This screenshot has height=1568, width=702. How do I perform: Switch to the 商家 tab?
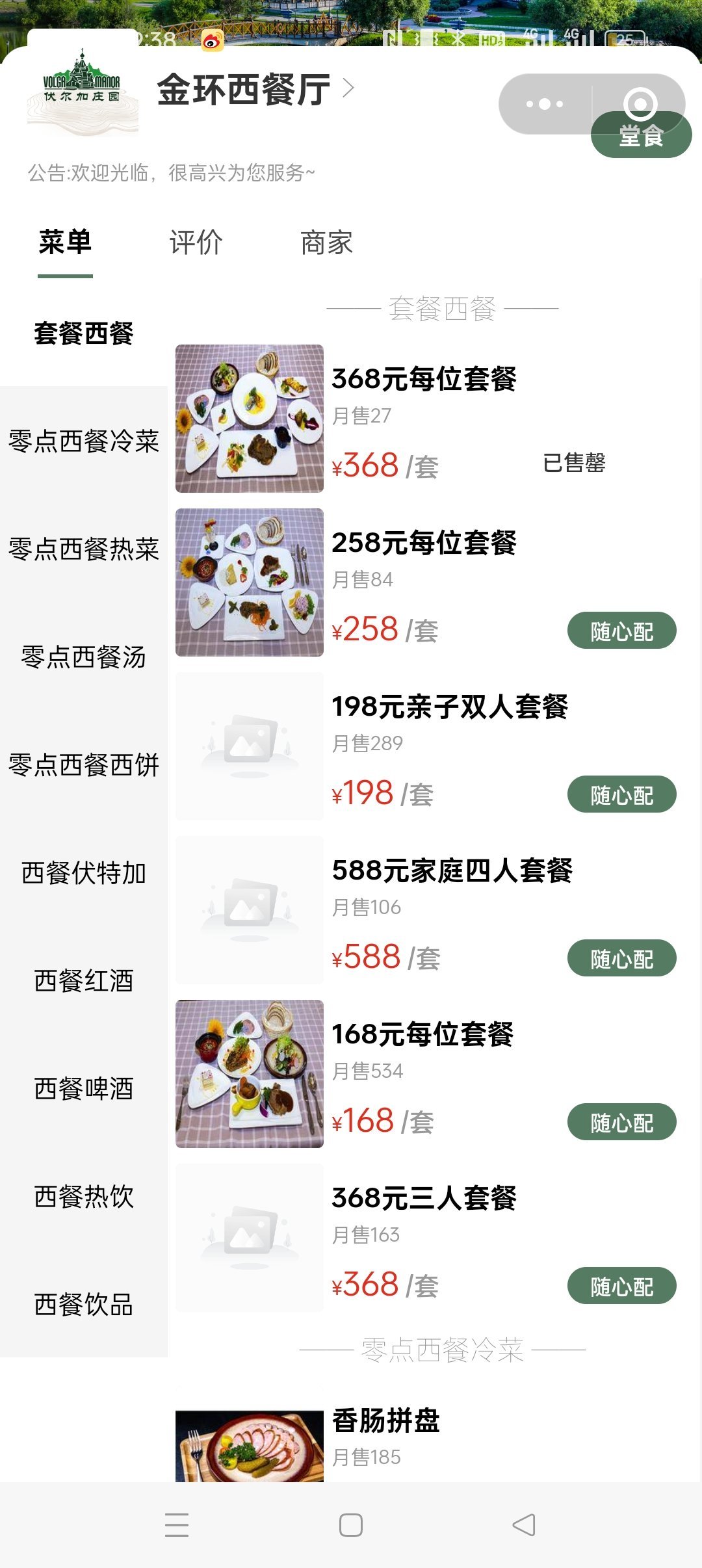[326, 242]
